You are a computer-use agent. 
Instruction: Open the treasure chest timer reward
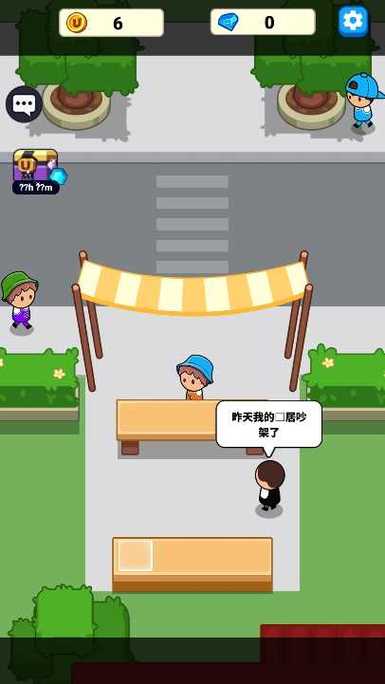[x=37, y=171]
